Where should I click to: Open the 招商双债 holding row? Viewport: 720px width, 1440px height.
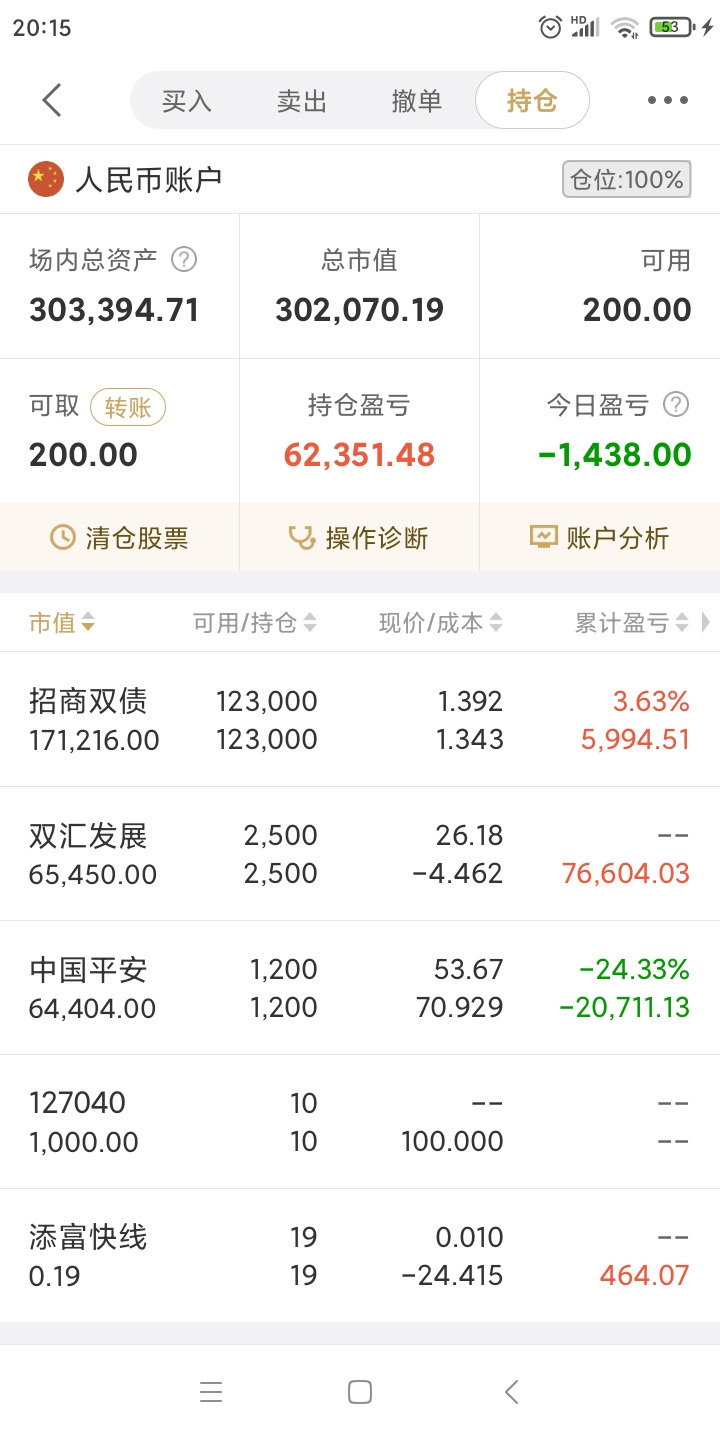tap(360, 720)
